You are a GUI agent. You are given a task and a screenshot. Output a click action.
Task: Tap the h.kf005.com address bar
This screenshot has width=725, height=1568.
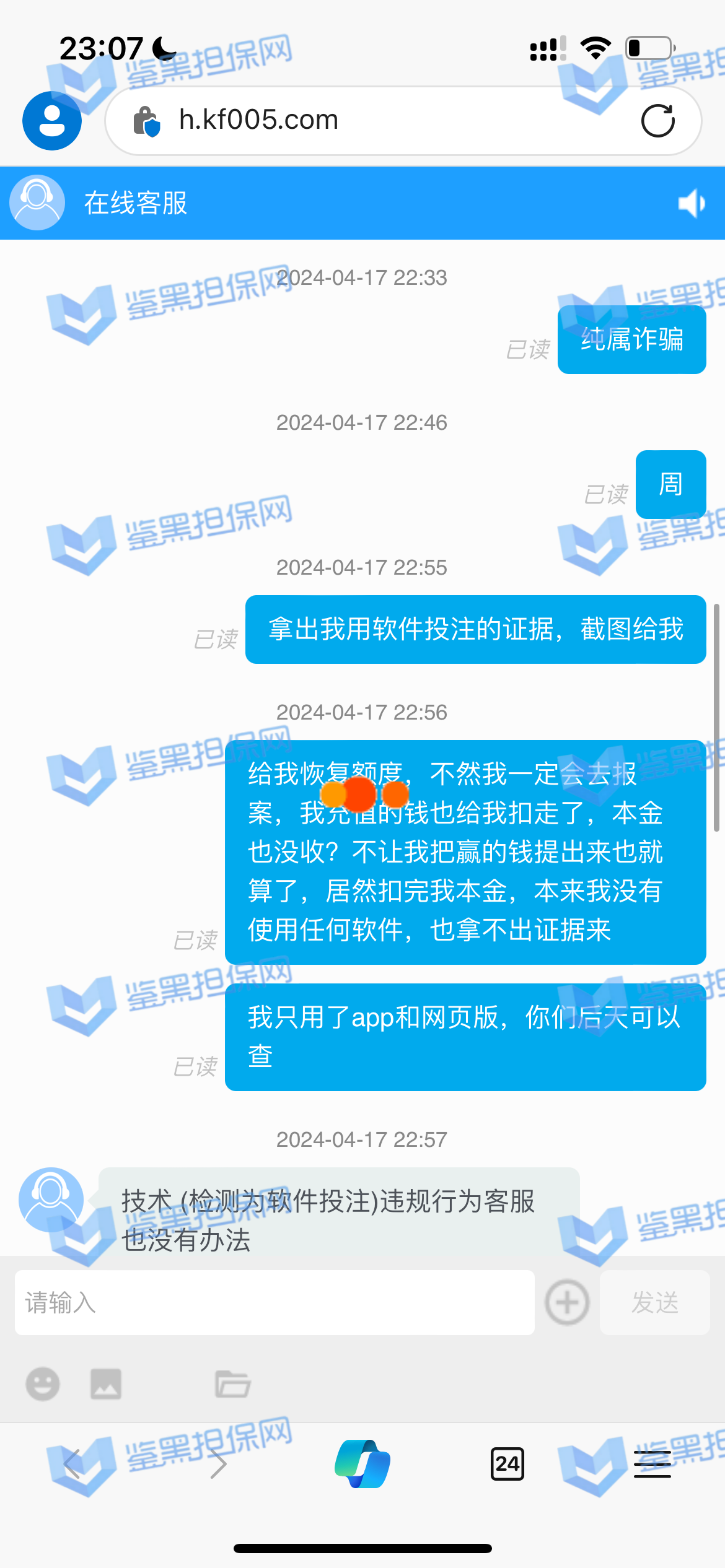point(372,120)
